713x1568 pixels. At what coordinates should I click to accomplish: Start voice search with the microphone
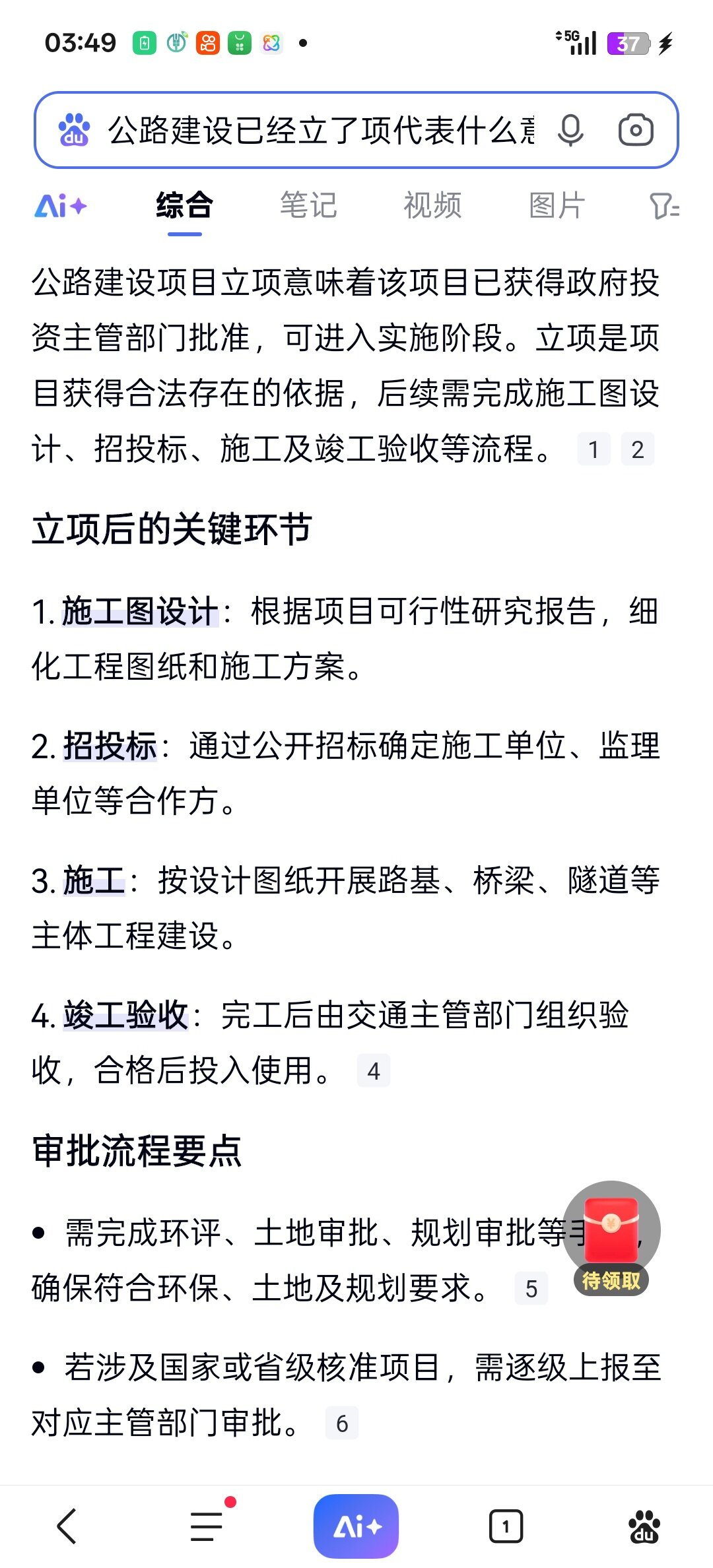click(x=570, y=130)
